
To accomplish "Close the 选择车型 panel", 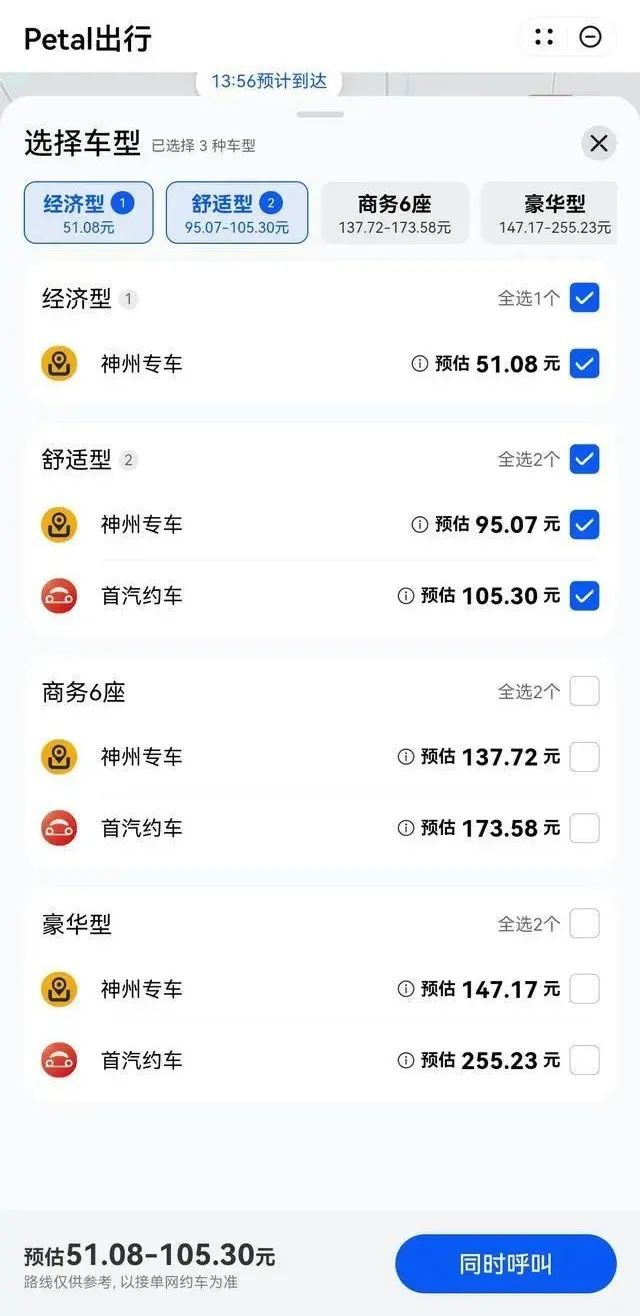I will [x=599, y=143].
